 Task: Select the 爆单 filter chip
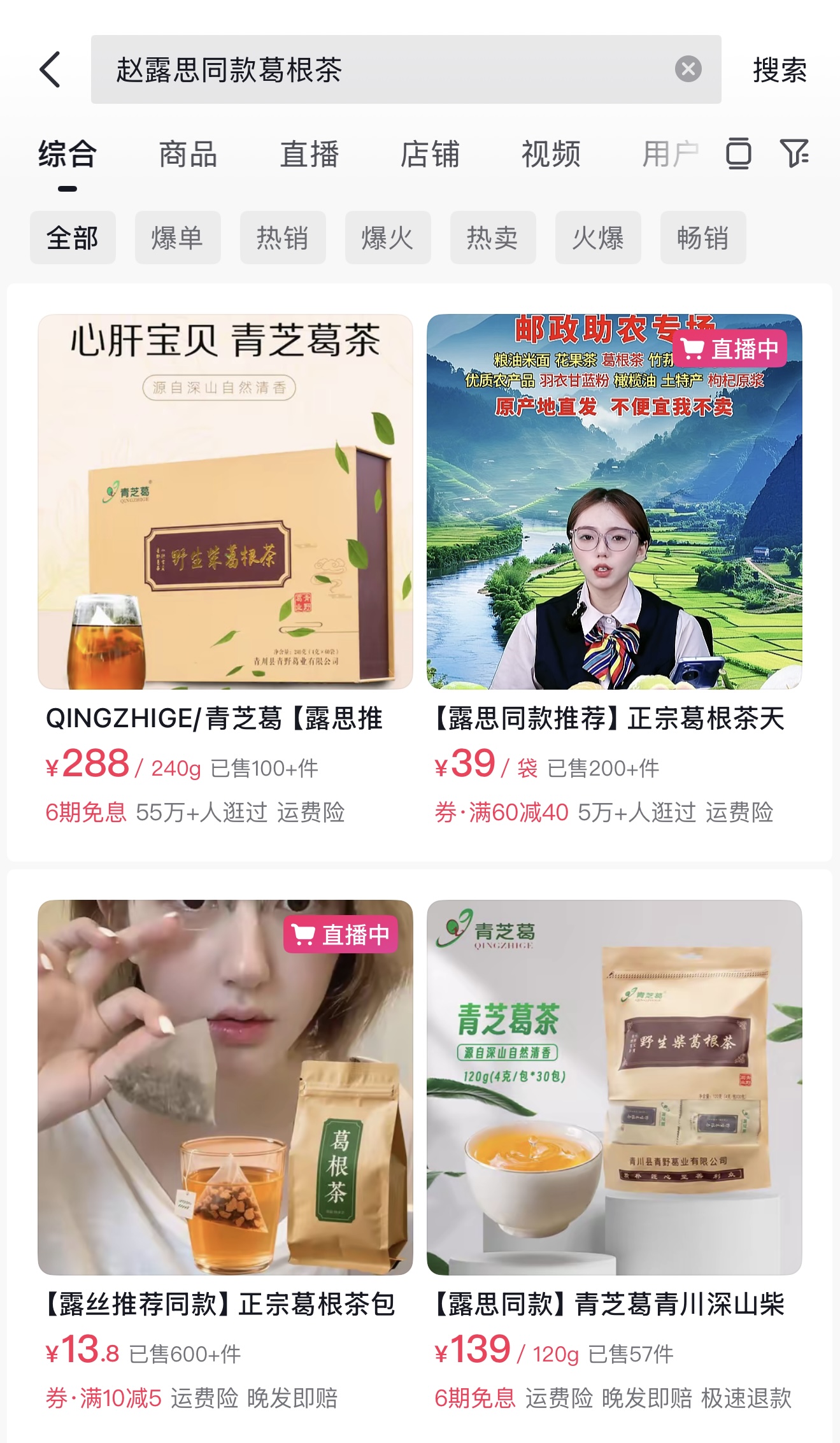coord(178,238)
